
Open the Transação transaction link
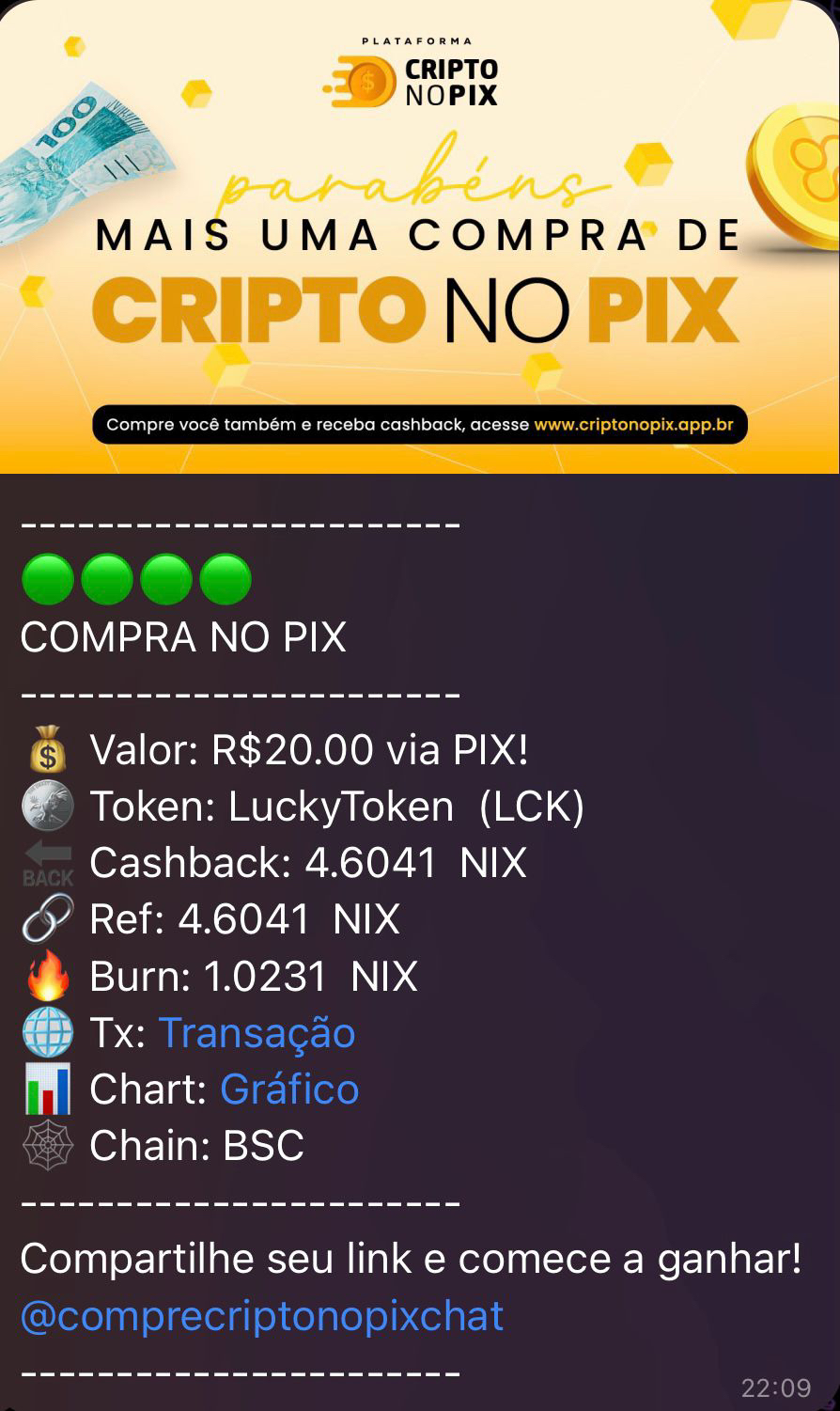257,1032
